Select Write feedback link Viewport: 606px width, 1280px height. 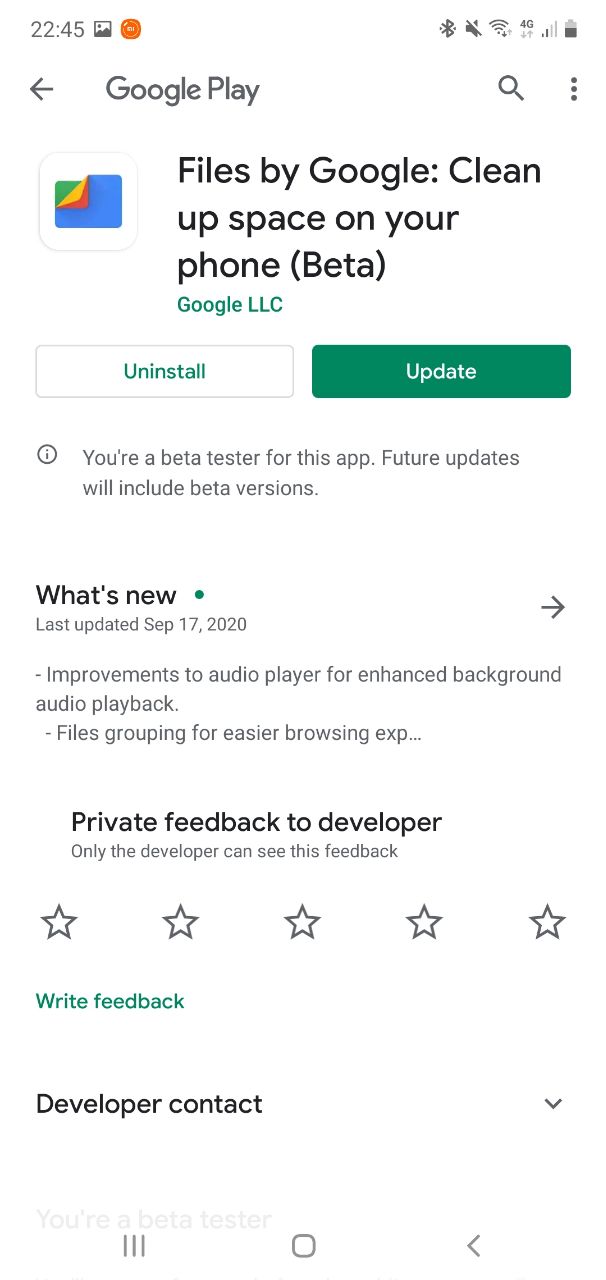(x=110, y=1001)
